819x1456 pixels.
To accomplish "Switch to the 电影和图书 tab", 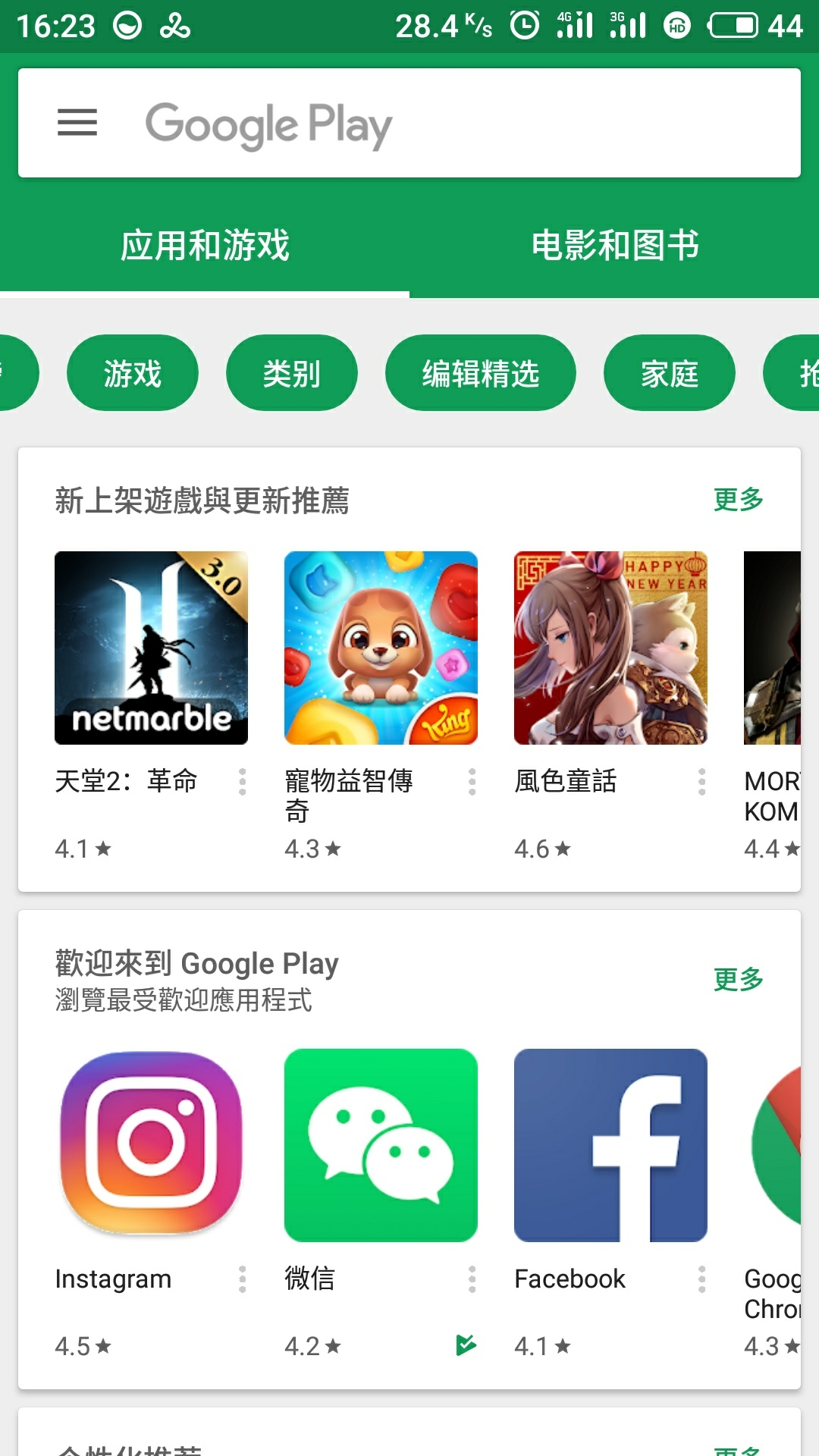I will click(x=614, y=245).
